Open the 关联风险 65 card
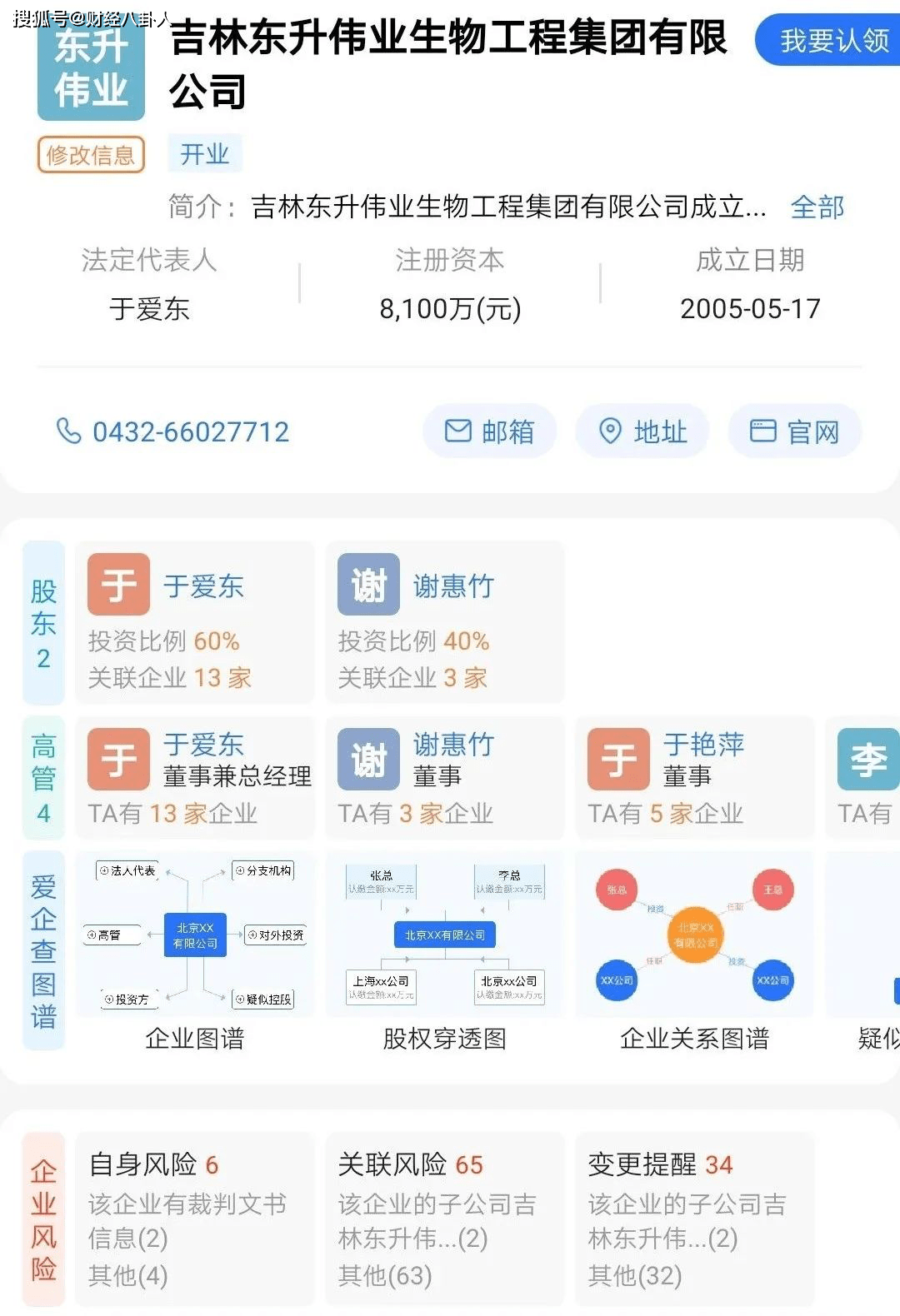 point(444,1218)
